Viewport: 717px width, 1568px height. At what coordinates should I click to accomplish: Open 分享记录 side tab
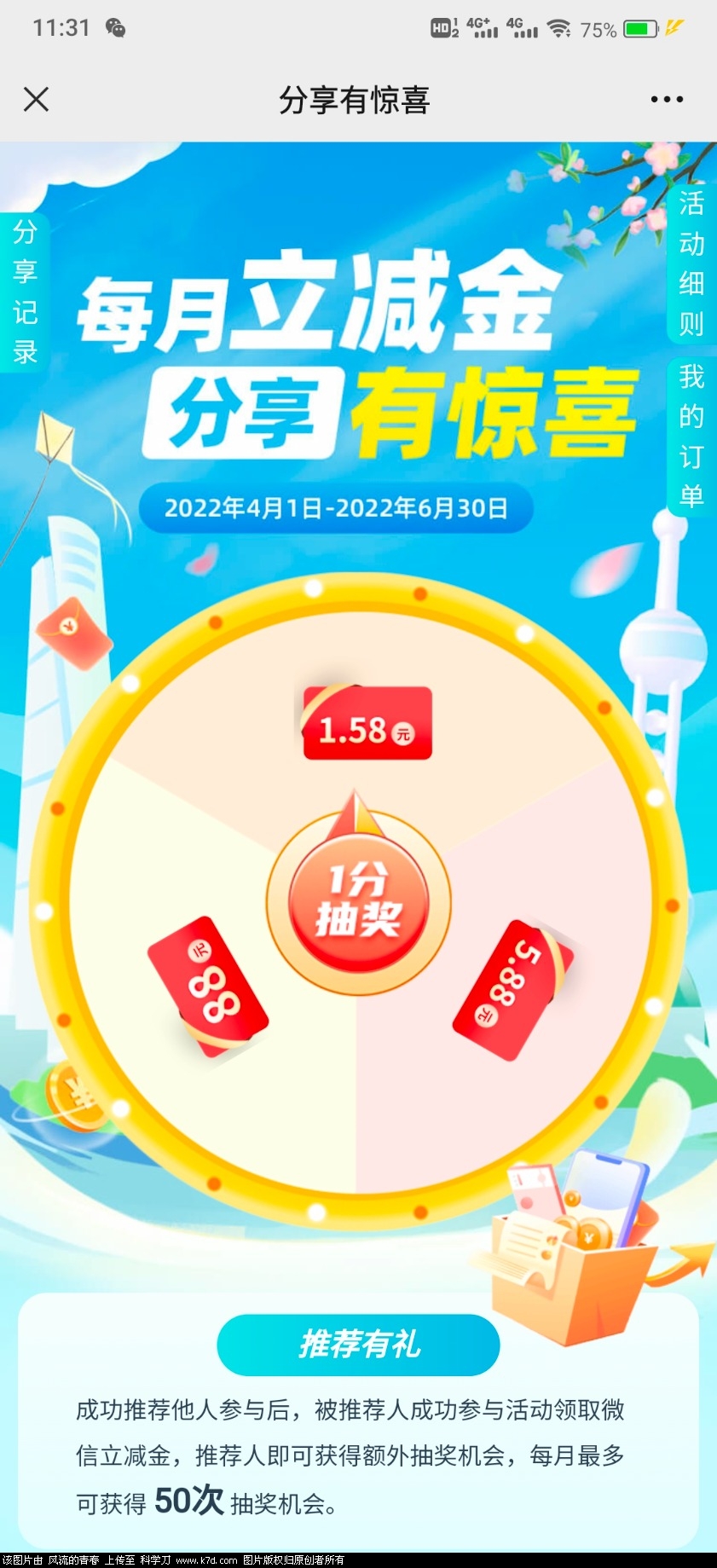pyautogui.click(x=25, y=292)
